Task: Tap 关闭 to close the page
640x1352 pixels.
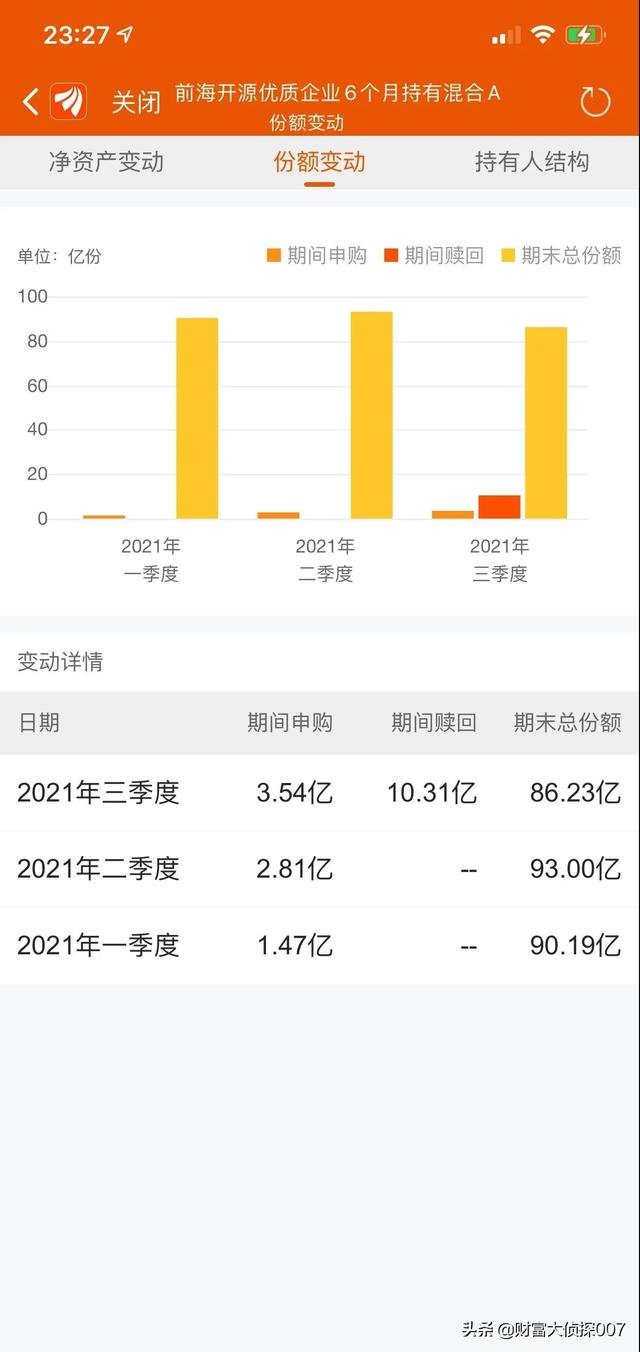Action: [136, 102]
